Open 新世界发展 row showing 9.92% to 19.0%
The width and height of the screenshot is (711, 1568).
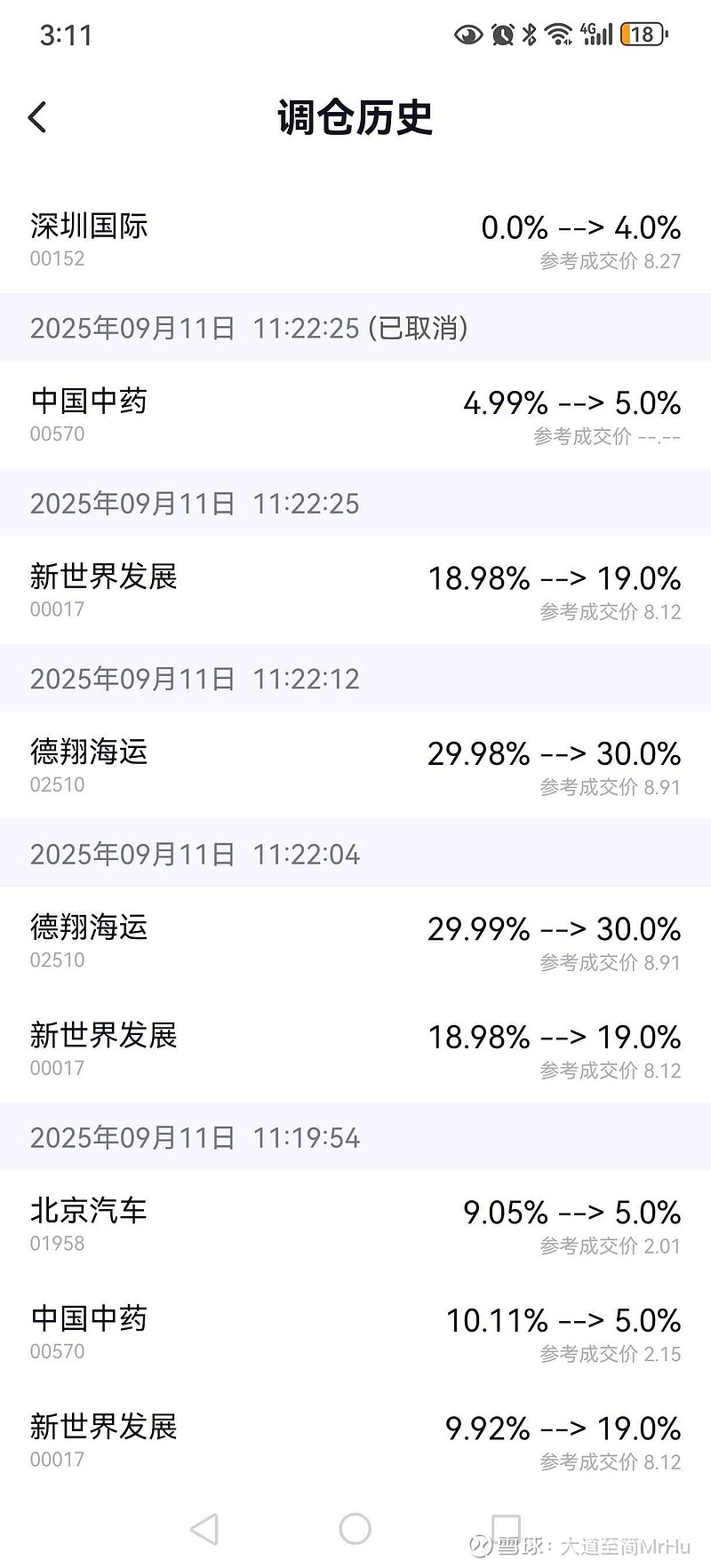click(355, 1440)
